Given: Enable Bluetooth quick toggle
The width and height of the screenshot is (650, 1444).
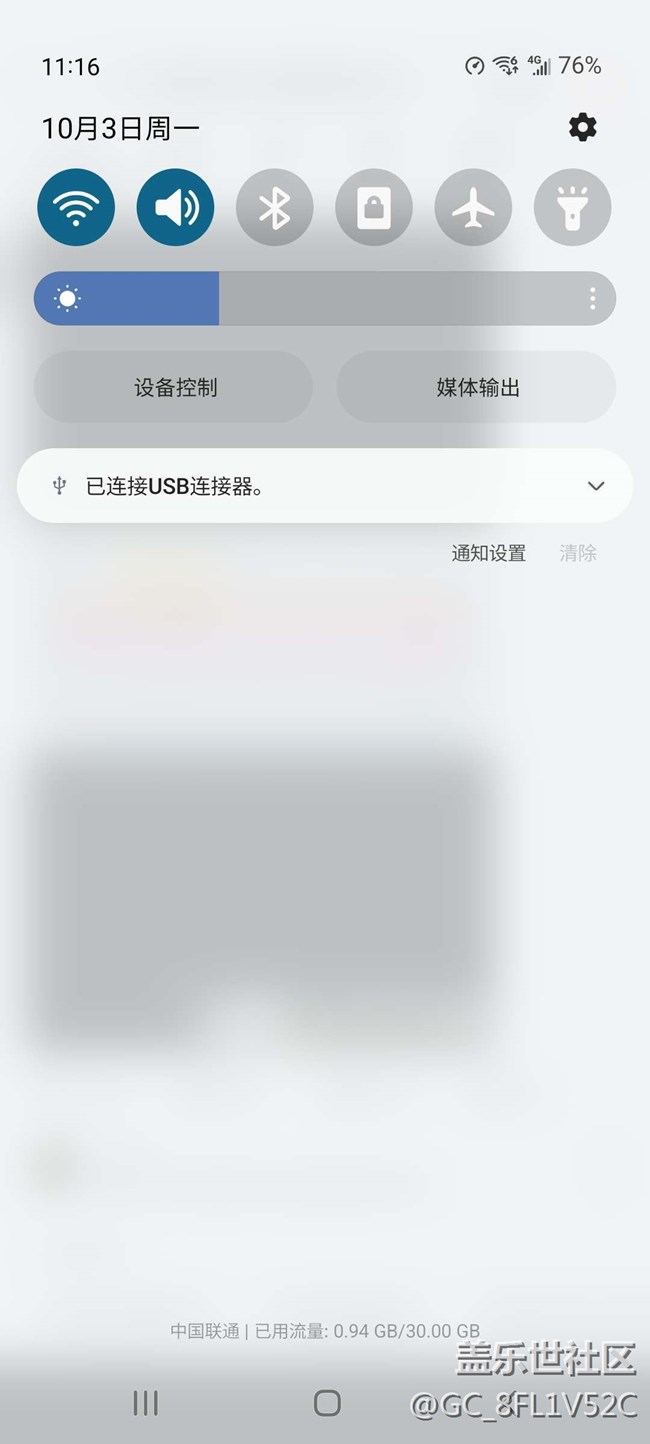Looking at the screenshot, I should tap(274, 208).
